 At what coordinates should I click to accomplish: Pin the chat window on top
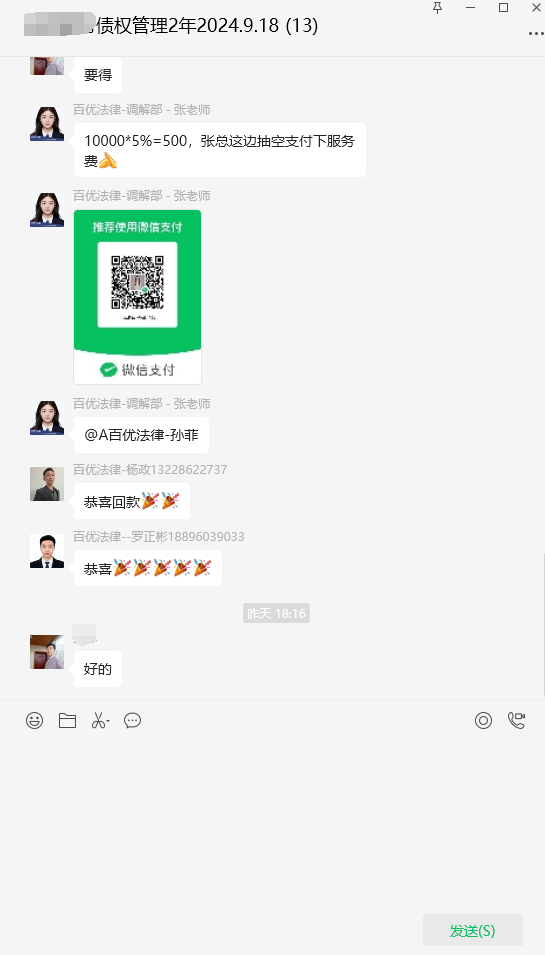click(x=437, y=8)
